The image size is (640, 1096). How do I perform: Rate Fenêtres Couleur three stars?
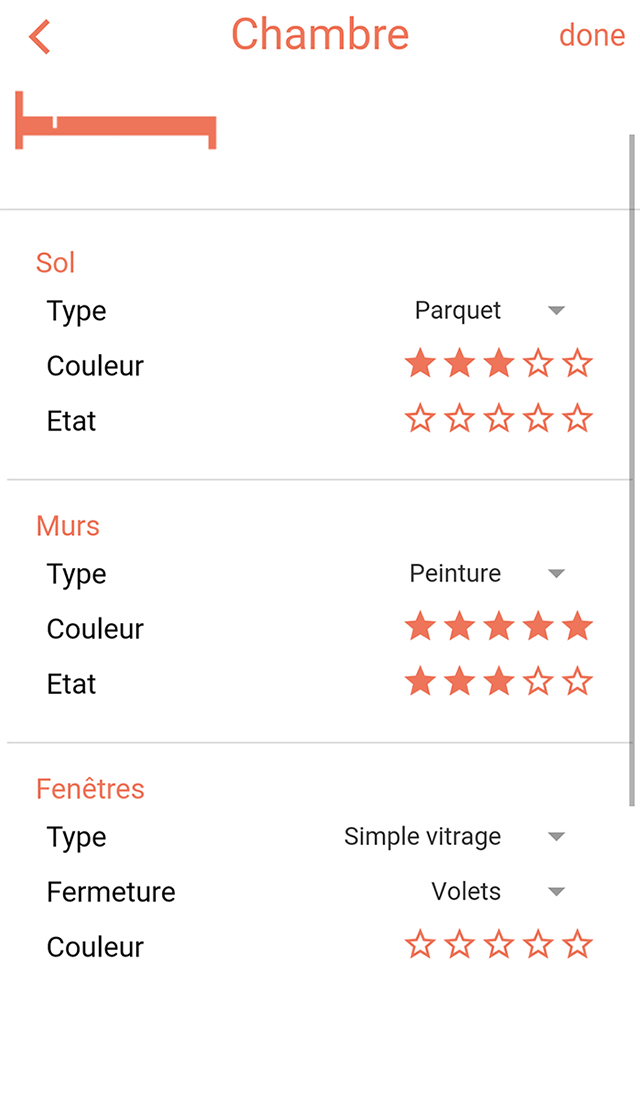[x=499, y=945]
